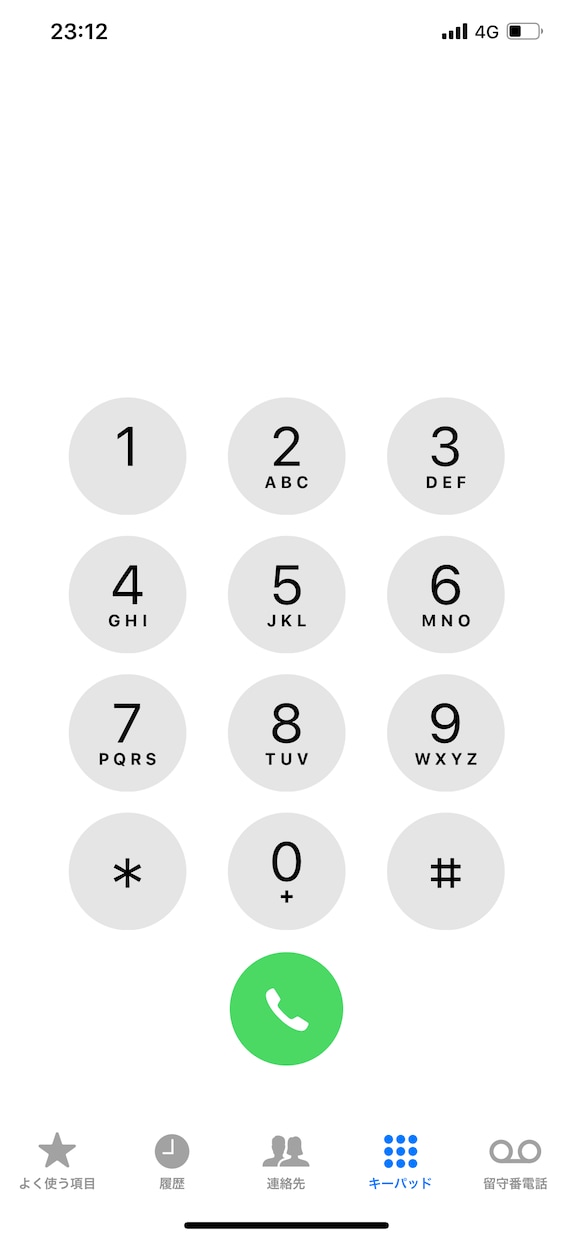Screen dimensions: 573x1240
Task: Dial the 8 TUV key
Action: [286, 733]
